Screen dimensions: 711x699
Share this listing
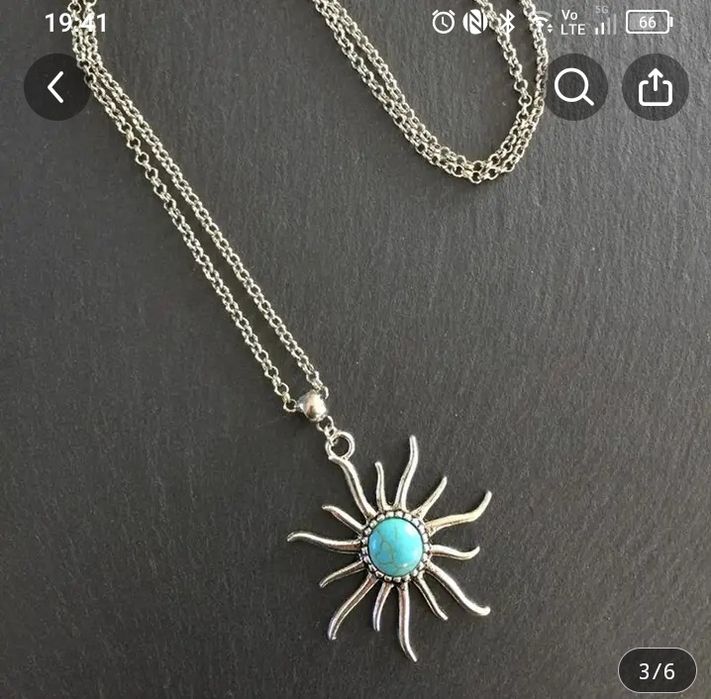(x=655, y=88)
